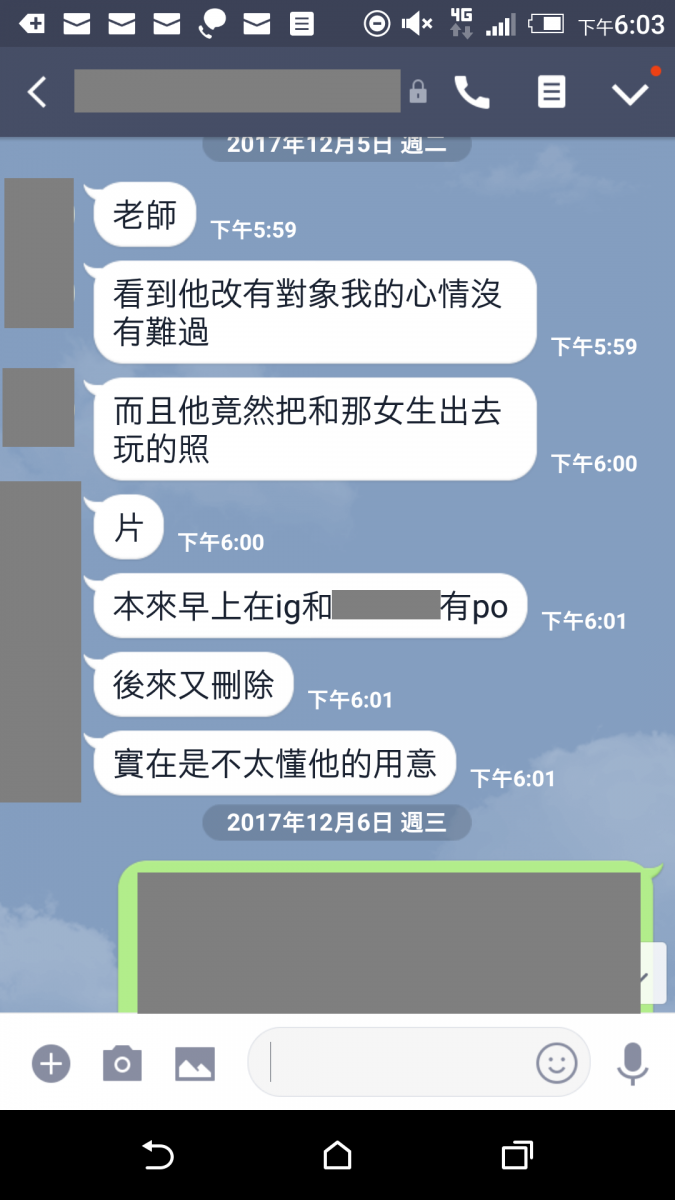Tap the system home button
The height and width of the screenshot is (1200, 675).
tap(338, 1157)
